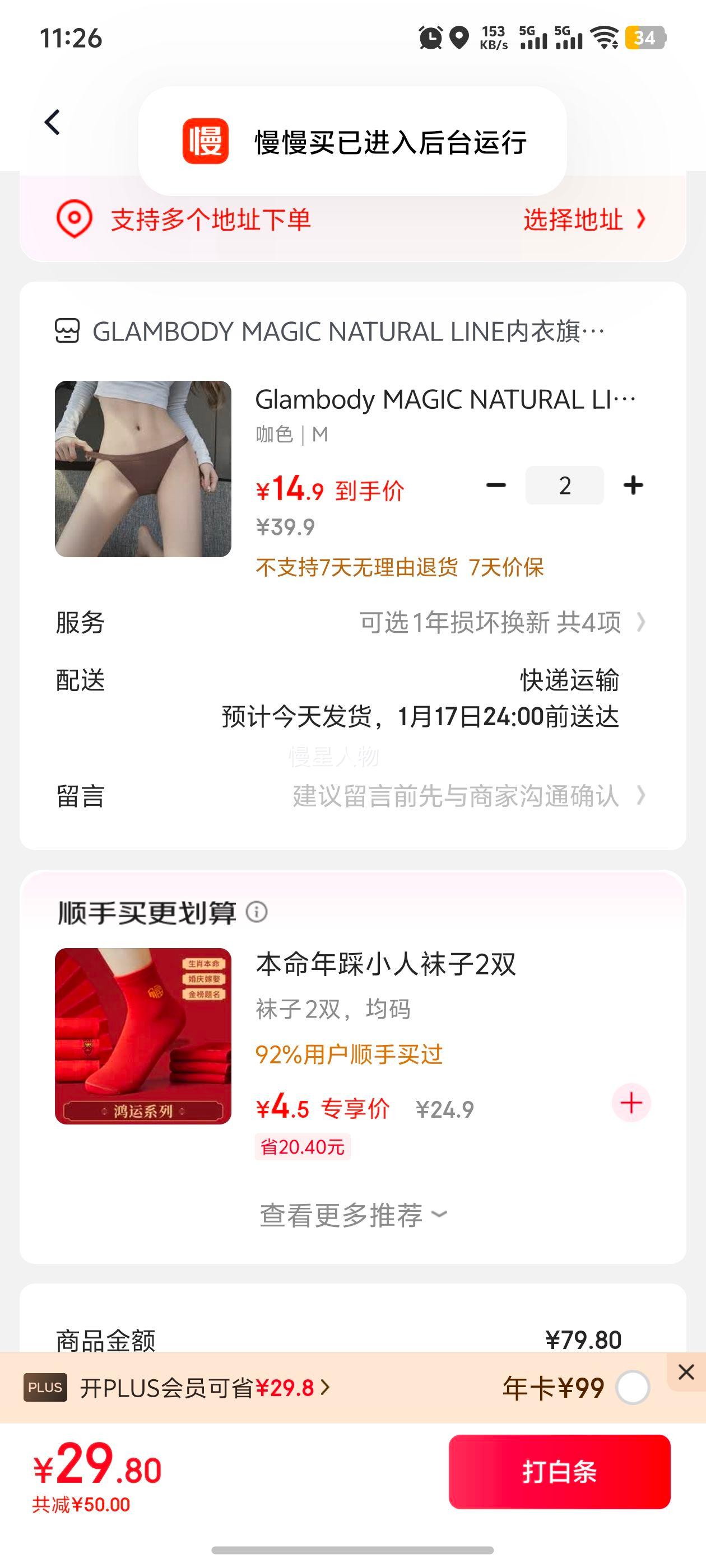View the red socks product image

pyautogui.click(x=143, y=1036)
